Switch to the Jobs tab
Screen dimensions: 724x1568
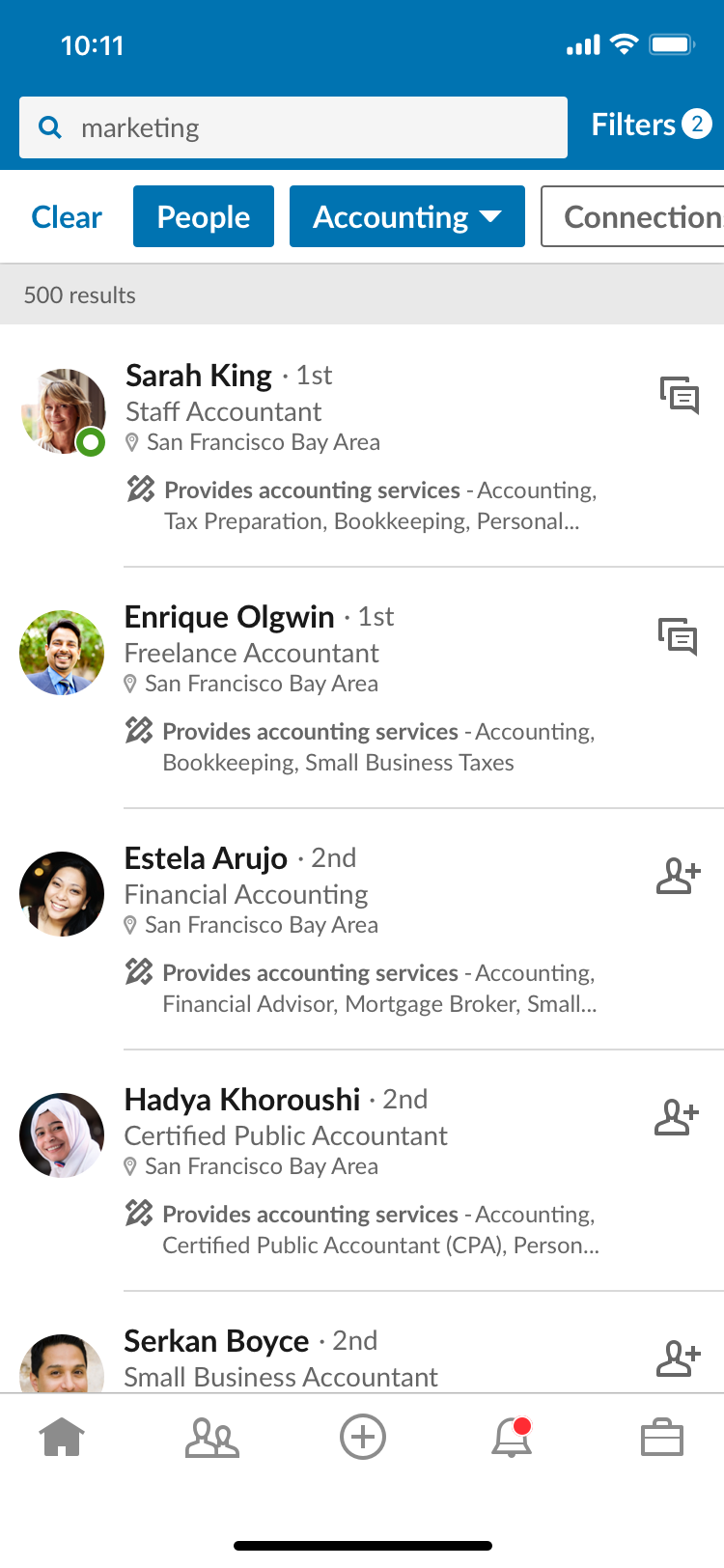[662, 1438]
